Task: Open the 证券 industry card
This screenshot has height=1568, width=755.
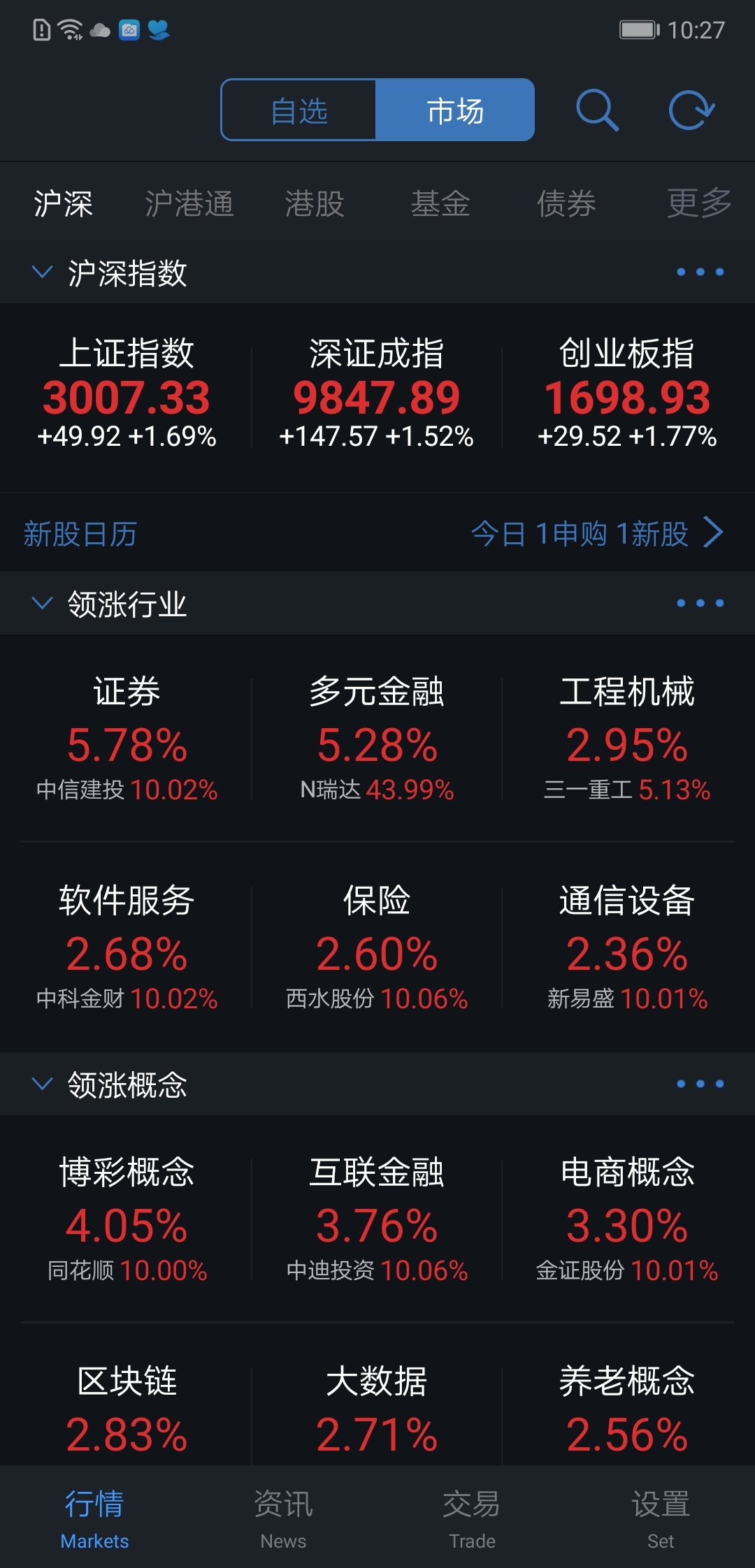Action: (127, 739)
